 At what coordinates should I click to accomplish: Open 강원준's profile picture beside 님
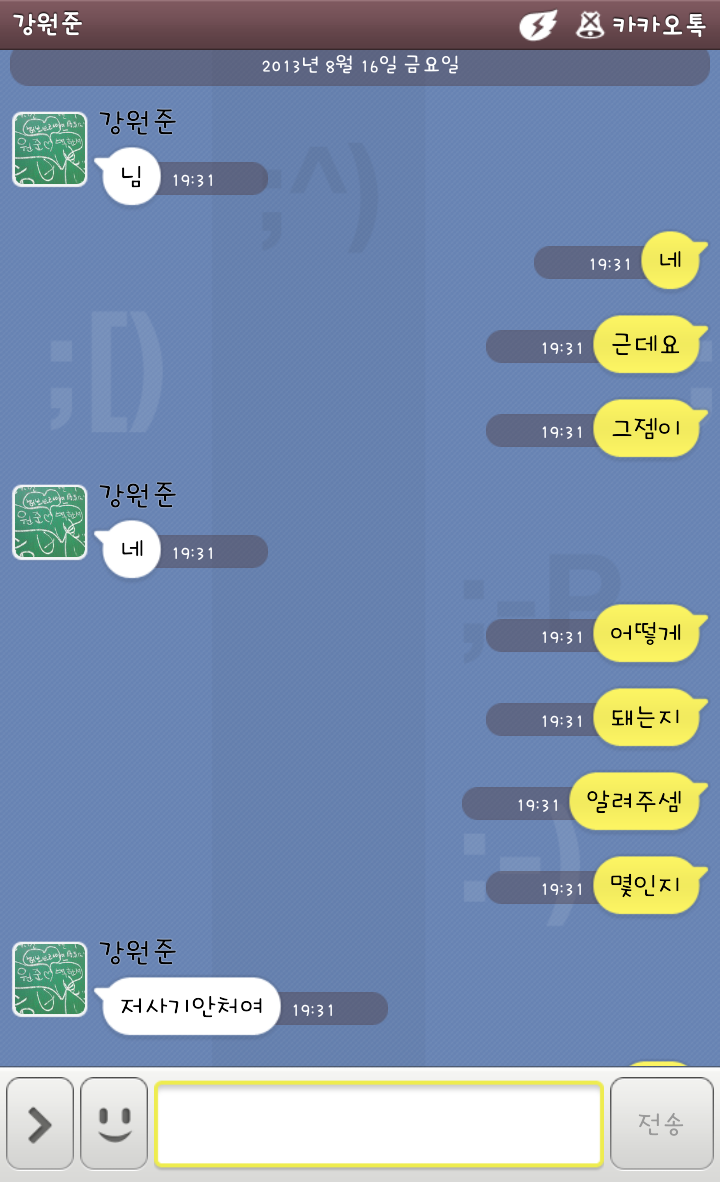click(x=49, y=149)
